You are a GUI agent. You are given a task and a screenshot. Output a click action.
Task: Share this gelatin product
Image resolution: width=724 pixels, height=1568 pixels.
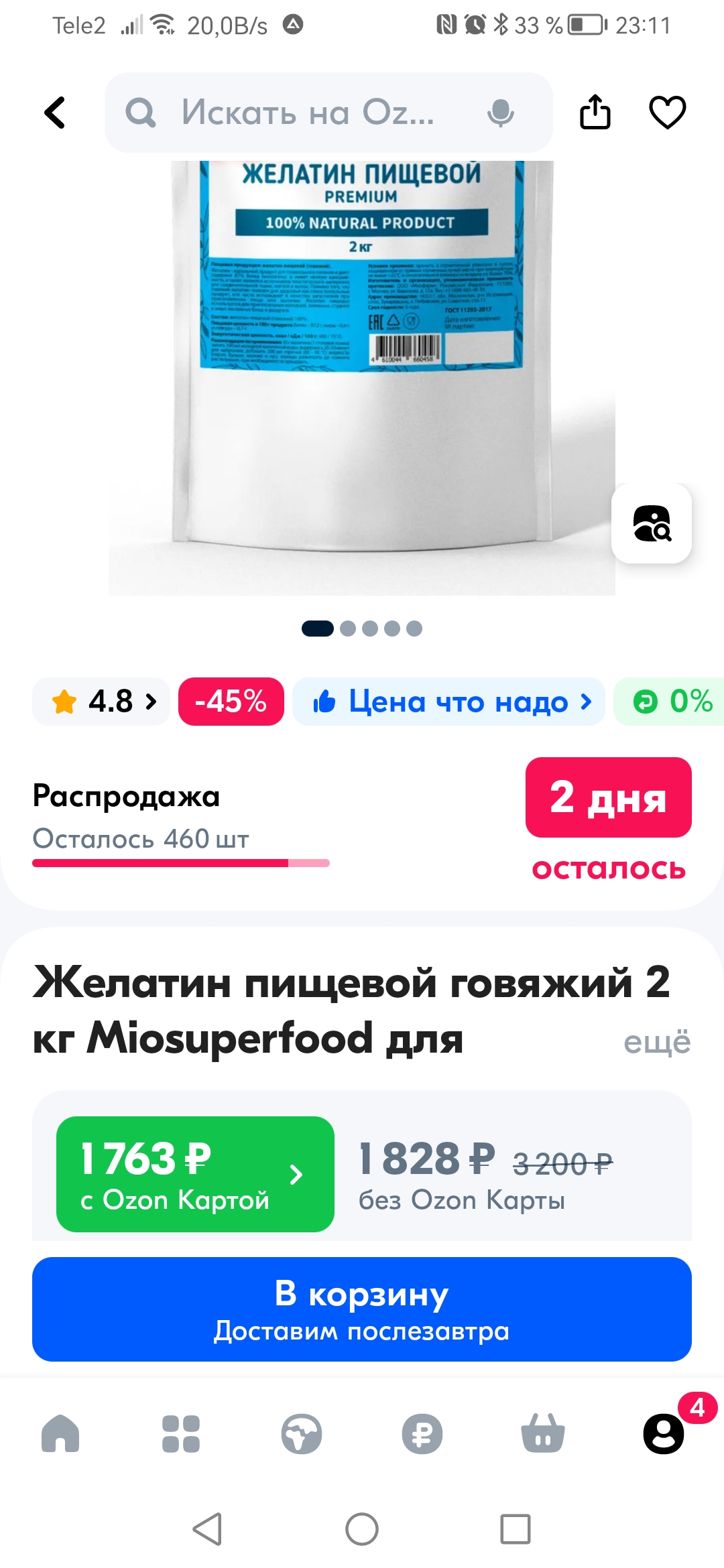[595, 112]
